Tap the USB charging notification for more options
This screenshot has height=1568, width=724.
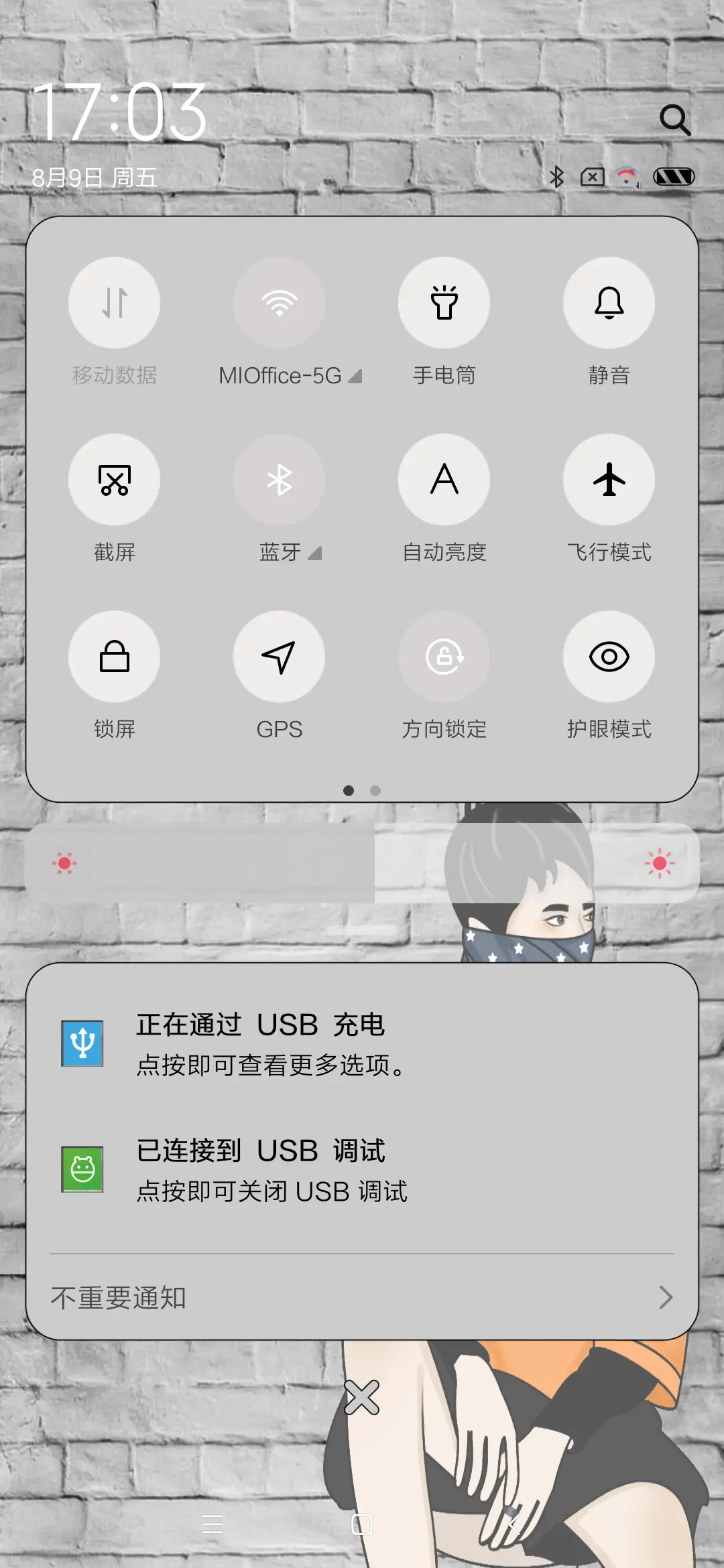click(x=268, y=1043)
